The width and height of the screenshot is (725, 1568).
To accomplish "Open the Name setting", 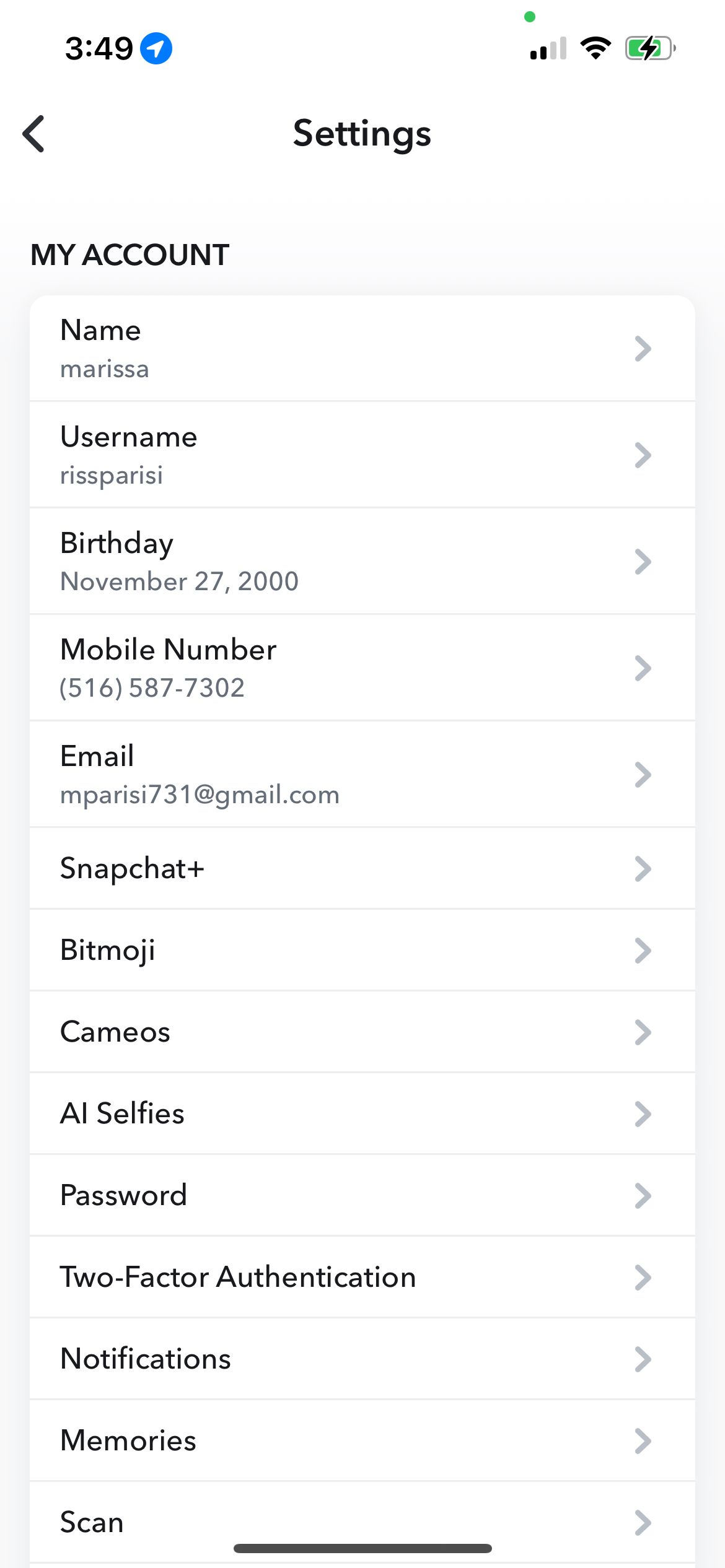I will tap(362, 348).
